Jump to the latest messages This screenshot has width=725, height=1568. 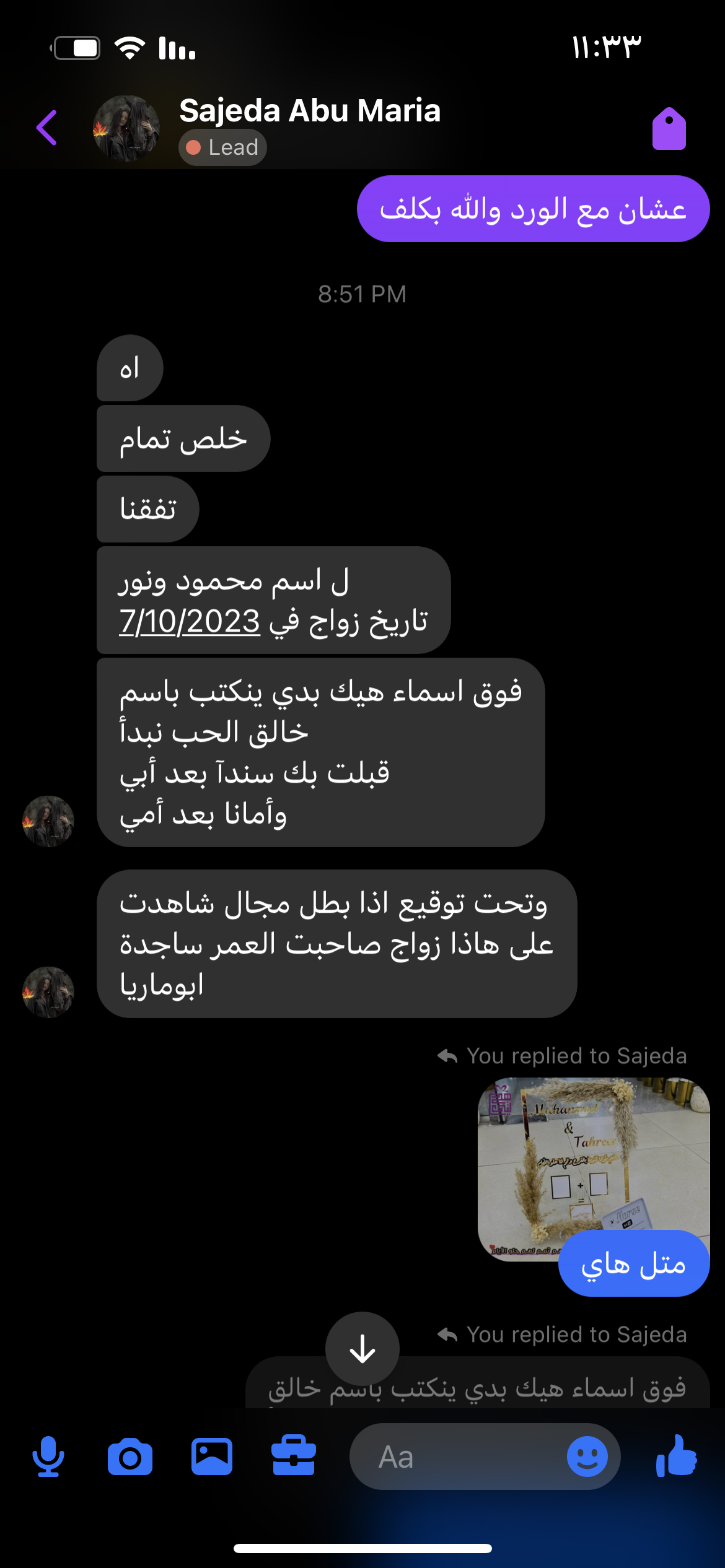coord(362,1348)
